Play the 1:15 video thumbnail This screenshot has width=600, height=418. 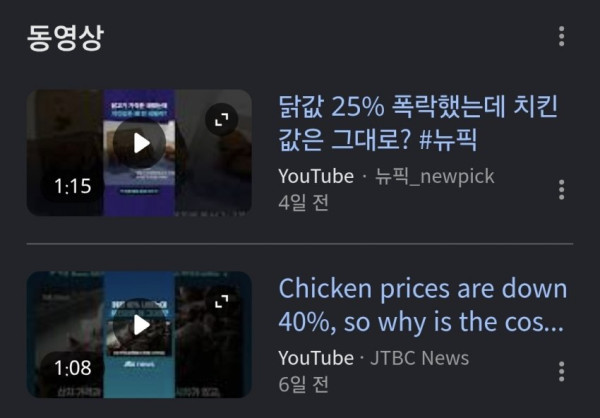pos(139,144)
